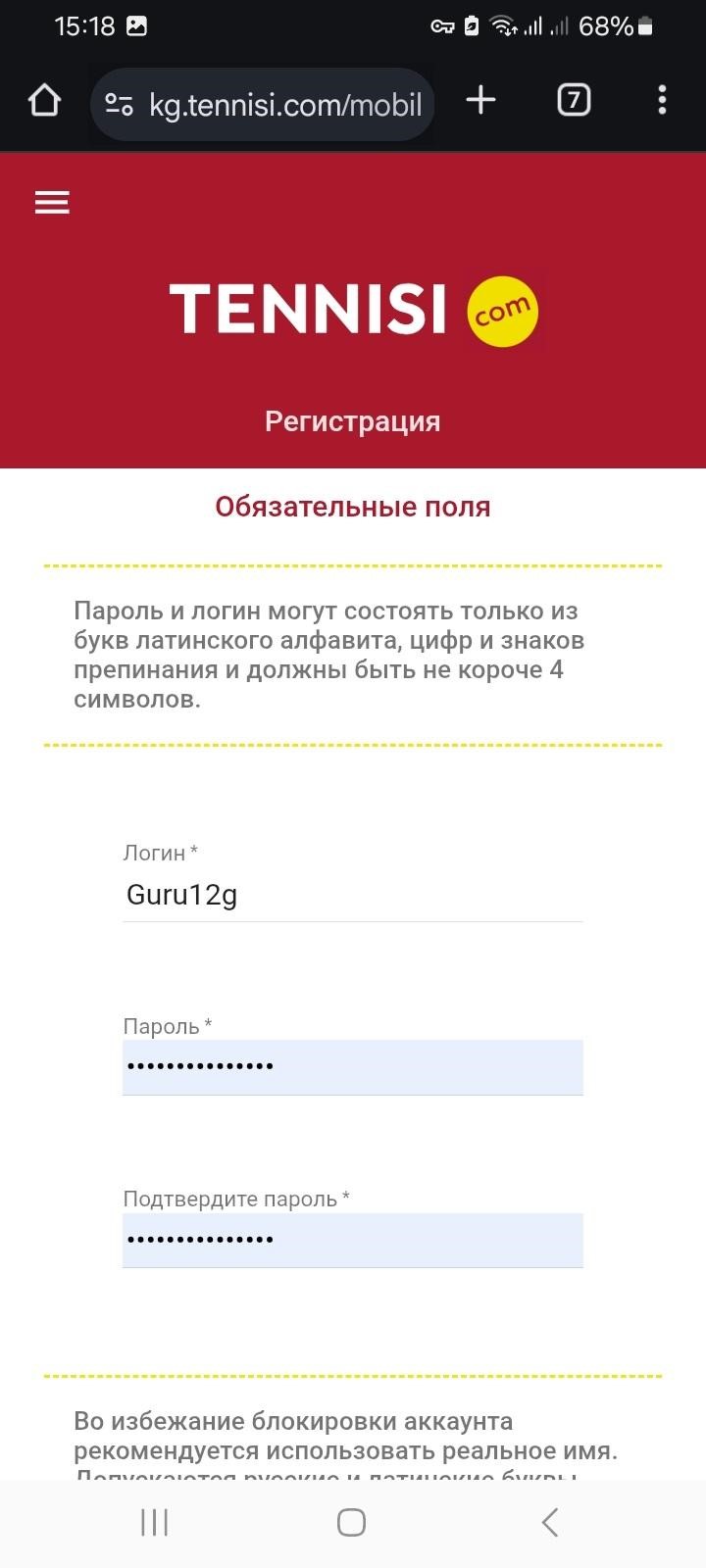Image resolution: width=706 pixels, height=1568 pixels.
Task: Open the tab switcher showing 7
Action: tap(574, 100)
